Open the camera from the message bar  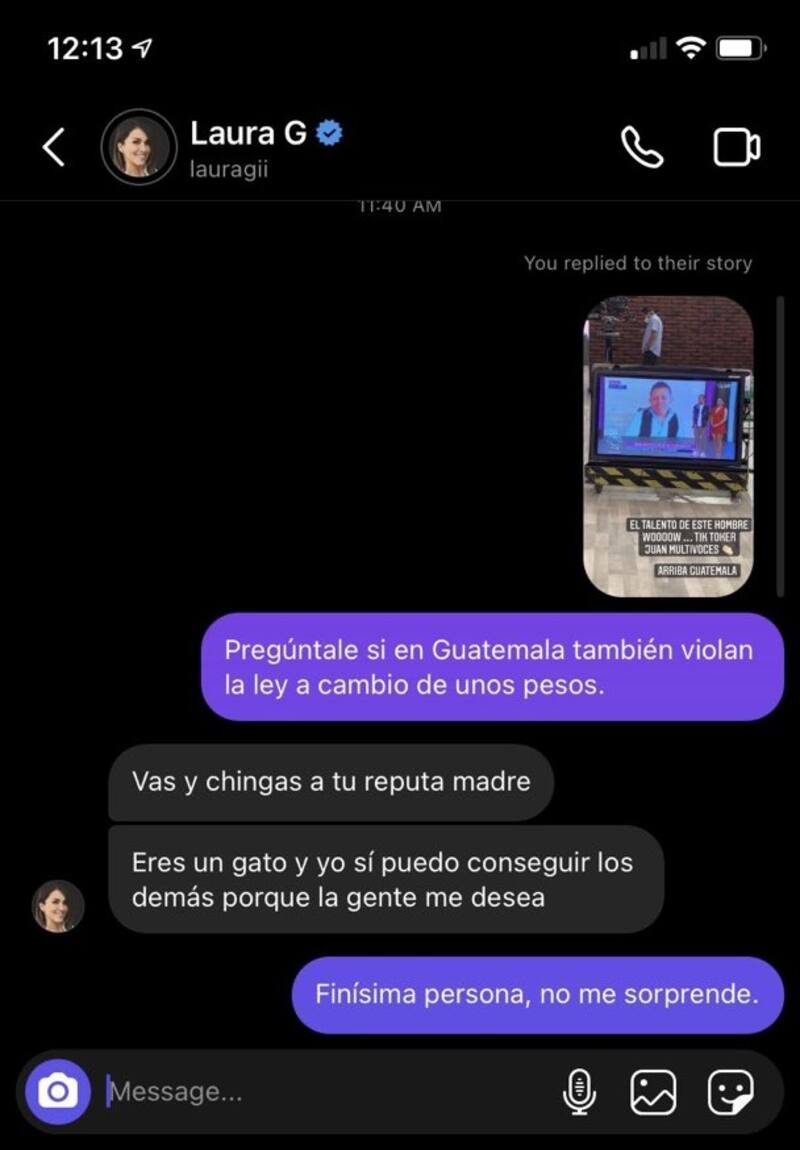click(58, 1091)
